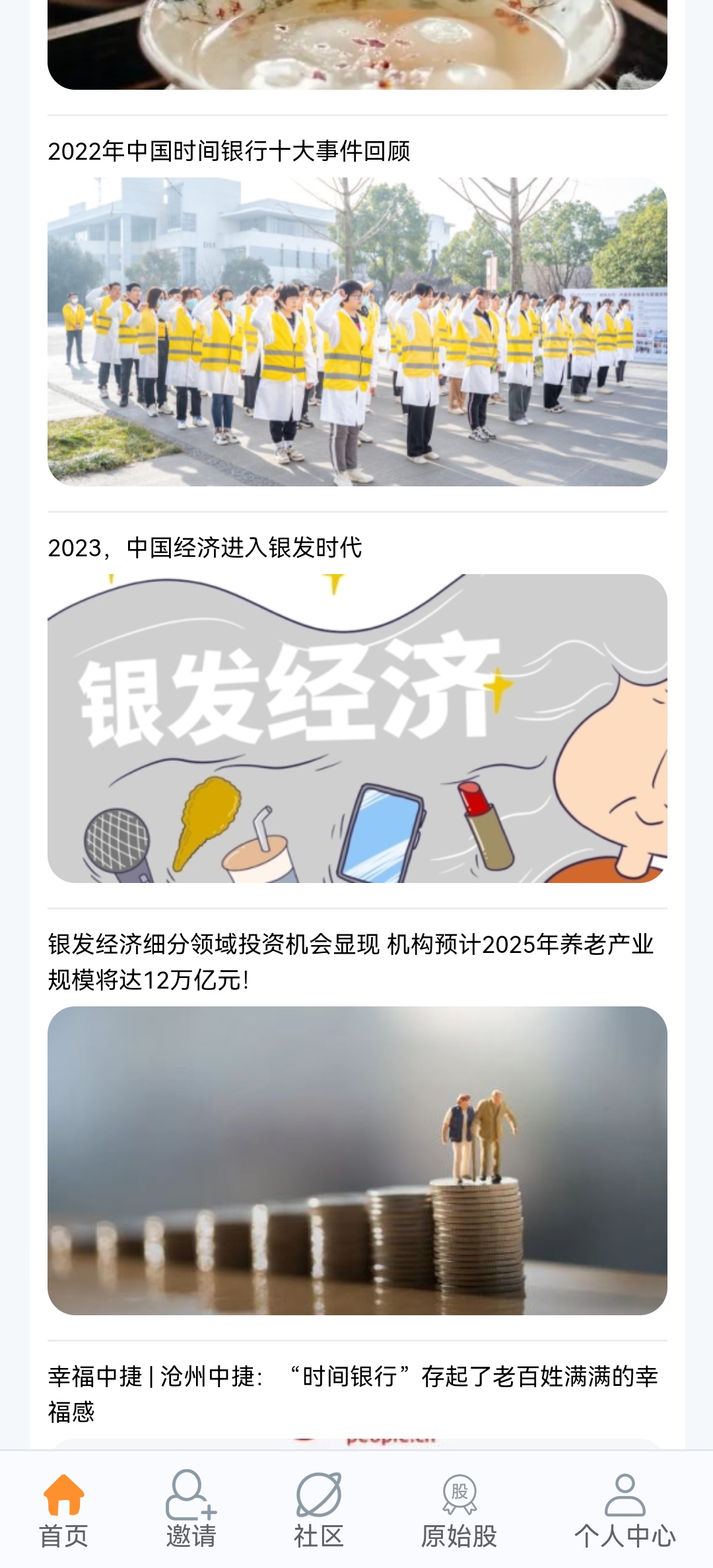The width and height of the screenshot is (713, 1568).
Task: Read article 2023，中国经济进入银发时代
Action: pyautogui.click(x=205, y=548)
